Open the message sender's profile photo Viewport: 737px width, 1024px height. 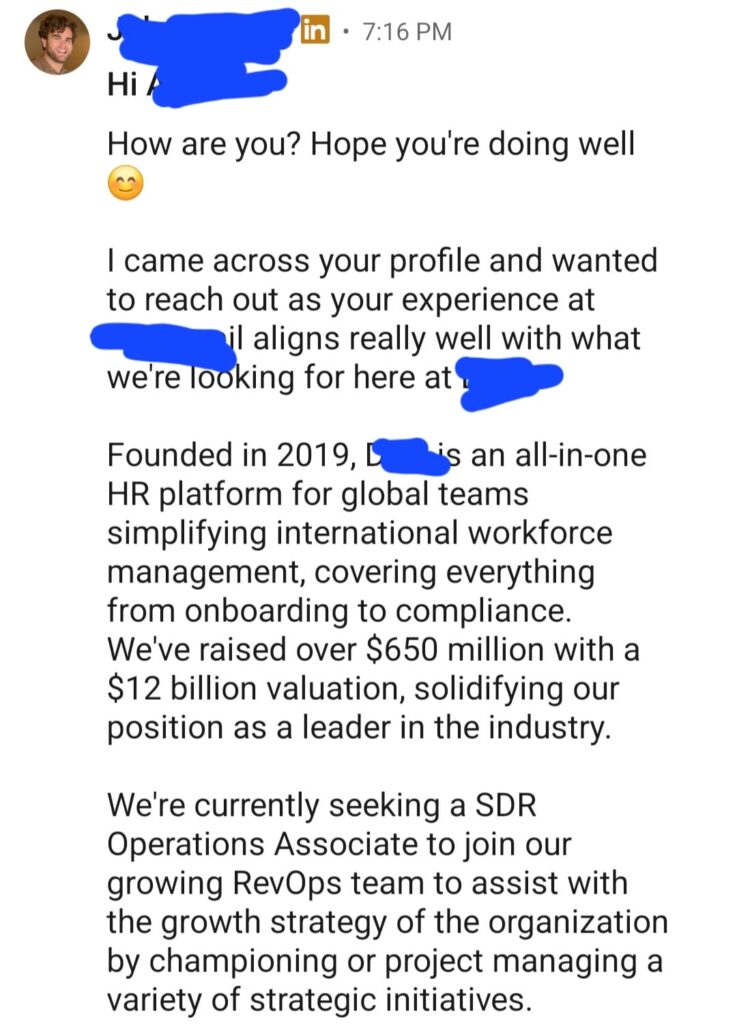(x=57, y=42)
